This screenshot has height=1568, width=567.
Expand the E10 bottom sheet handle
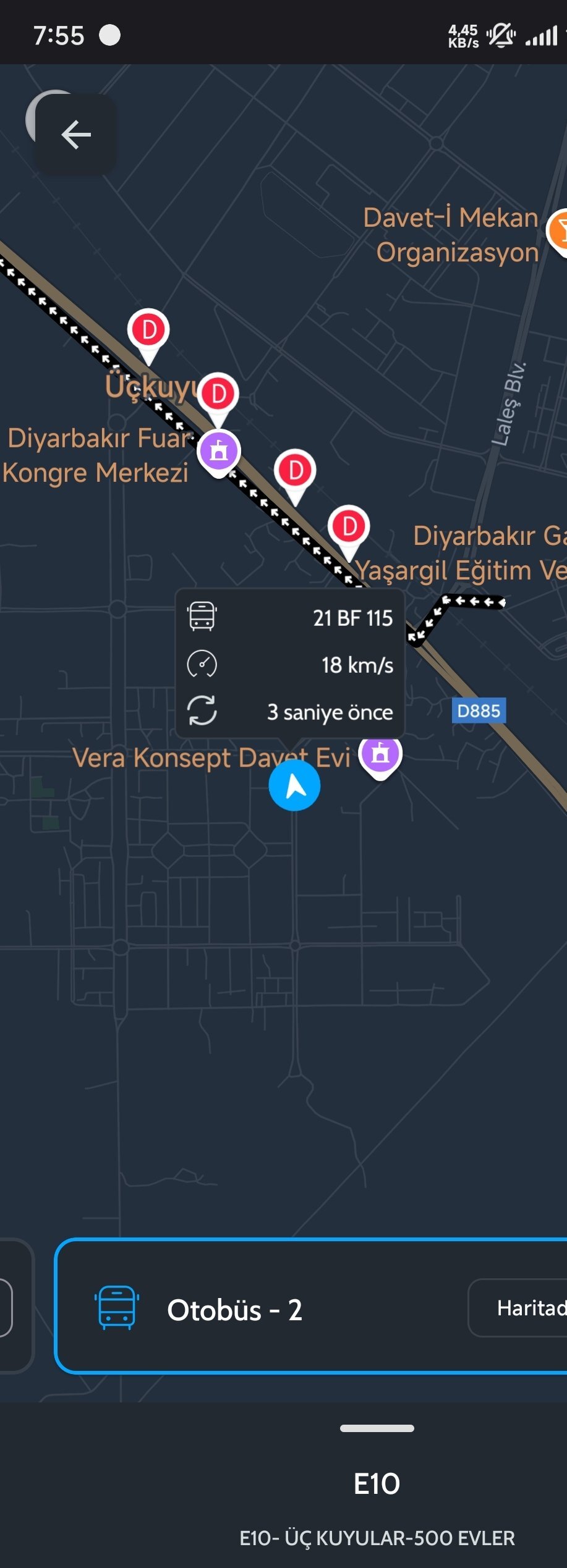click(x=377, y=1428)
